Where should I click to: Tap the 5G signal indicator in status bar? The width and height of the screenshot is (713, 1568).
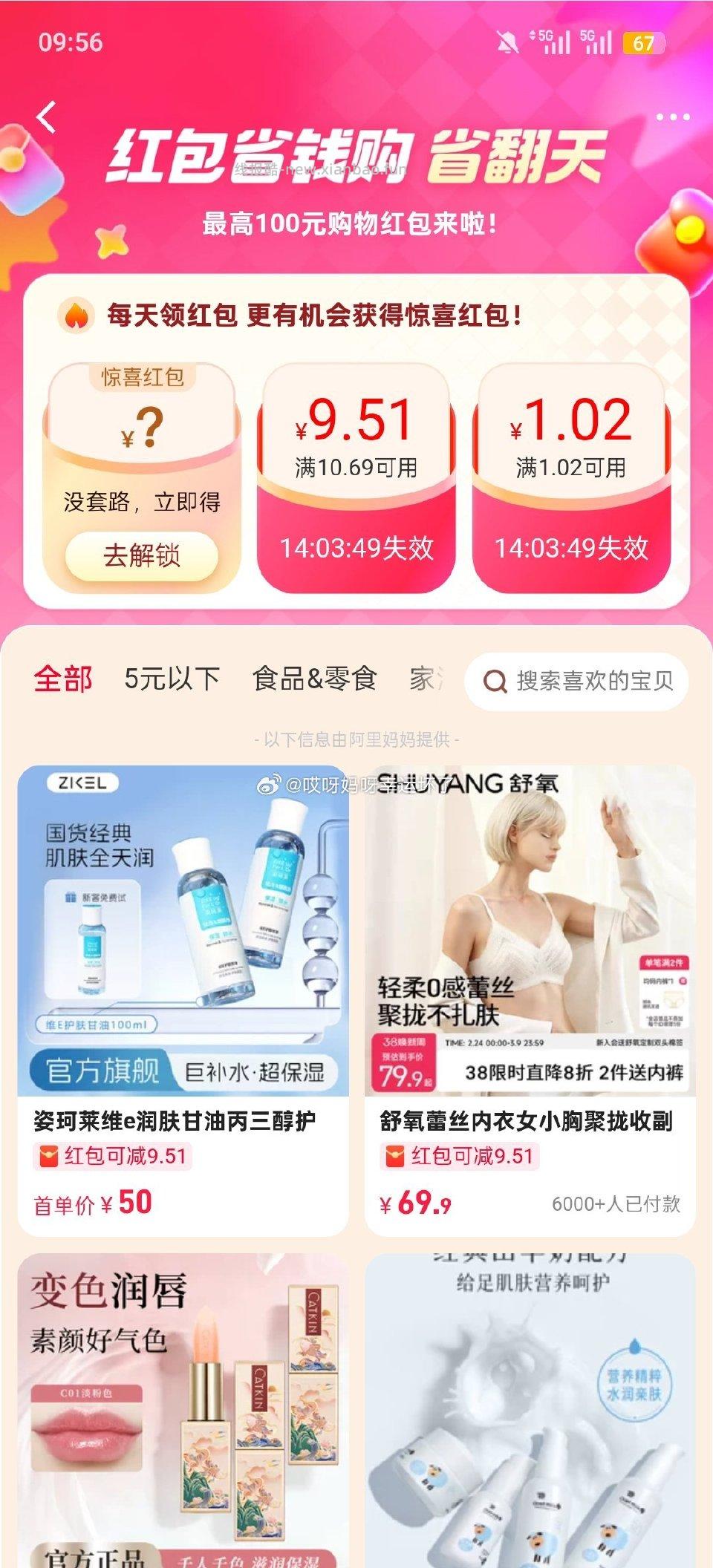pyautogui.click(x=550, y=42)
